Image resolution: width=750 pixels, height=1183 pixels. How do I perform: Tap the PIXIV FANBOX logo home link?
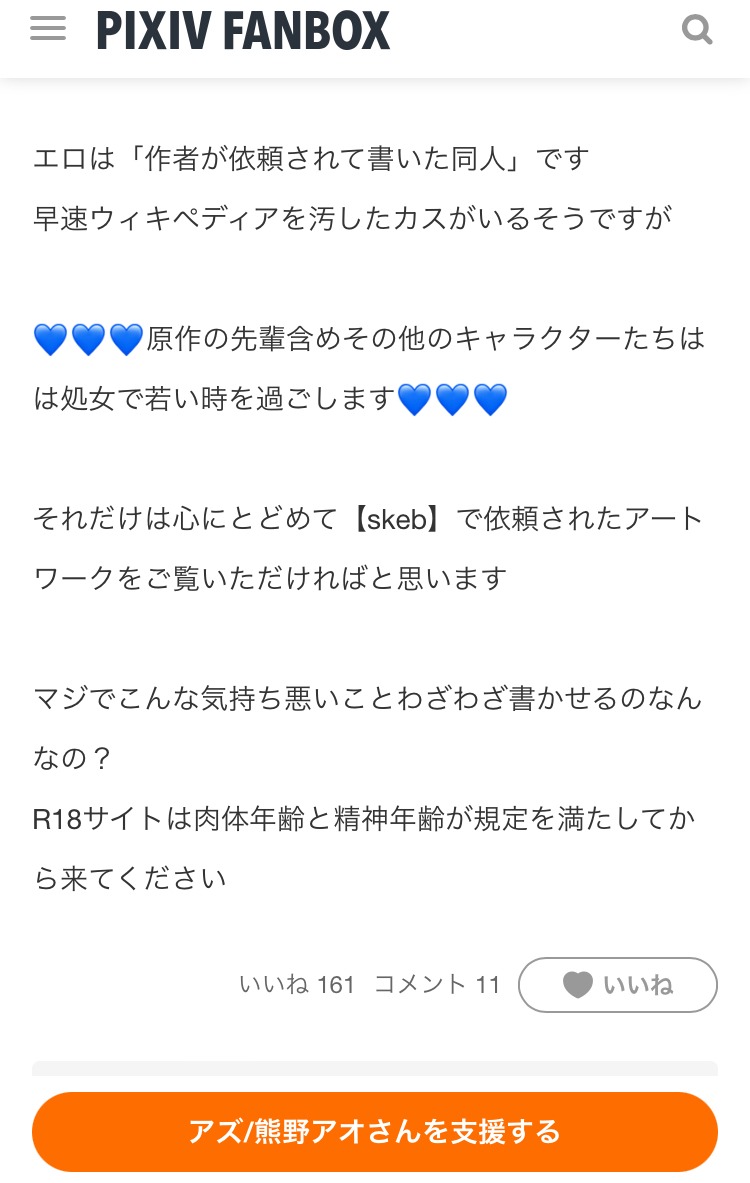(243, 31)
